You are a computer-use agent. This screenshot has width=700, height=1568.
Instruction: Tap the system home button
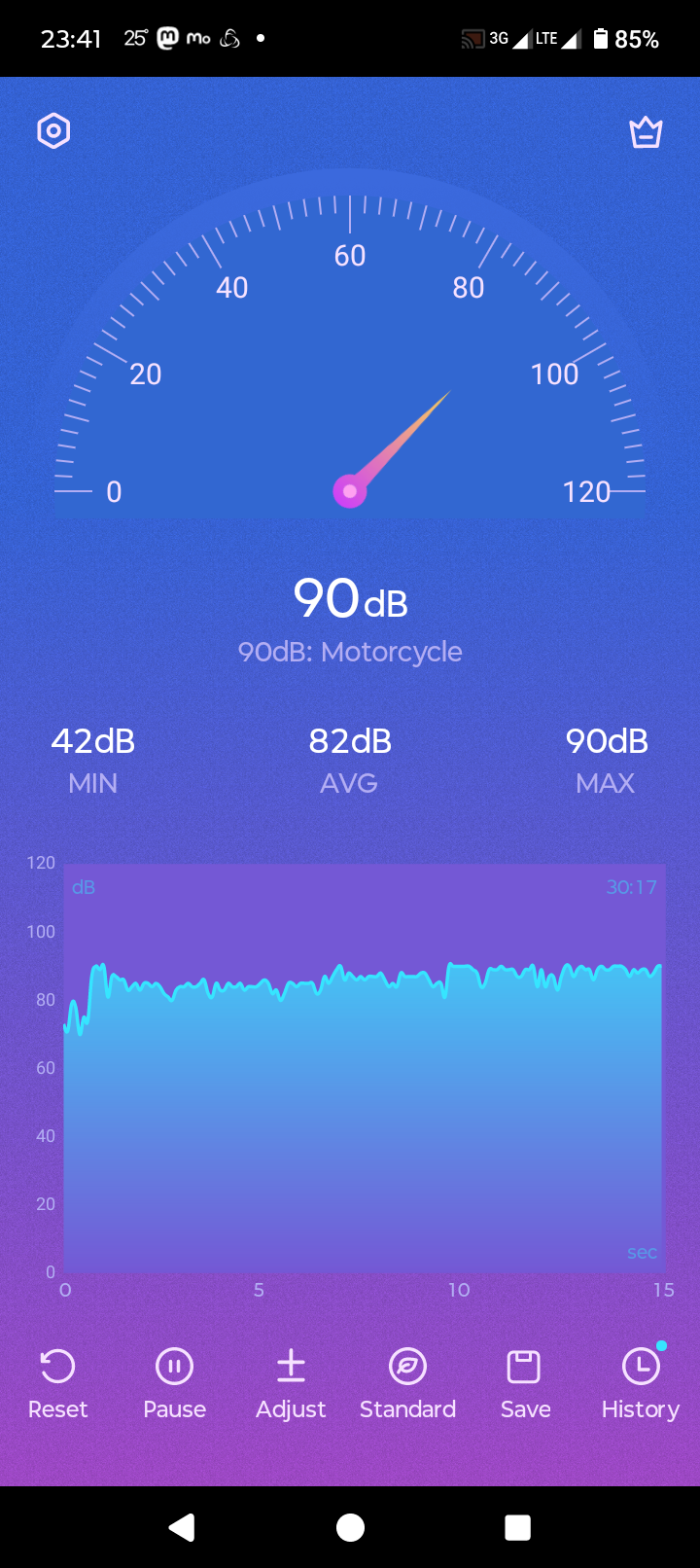[x=350, y=1527]
